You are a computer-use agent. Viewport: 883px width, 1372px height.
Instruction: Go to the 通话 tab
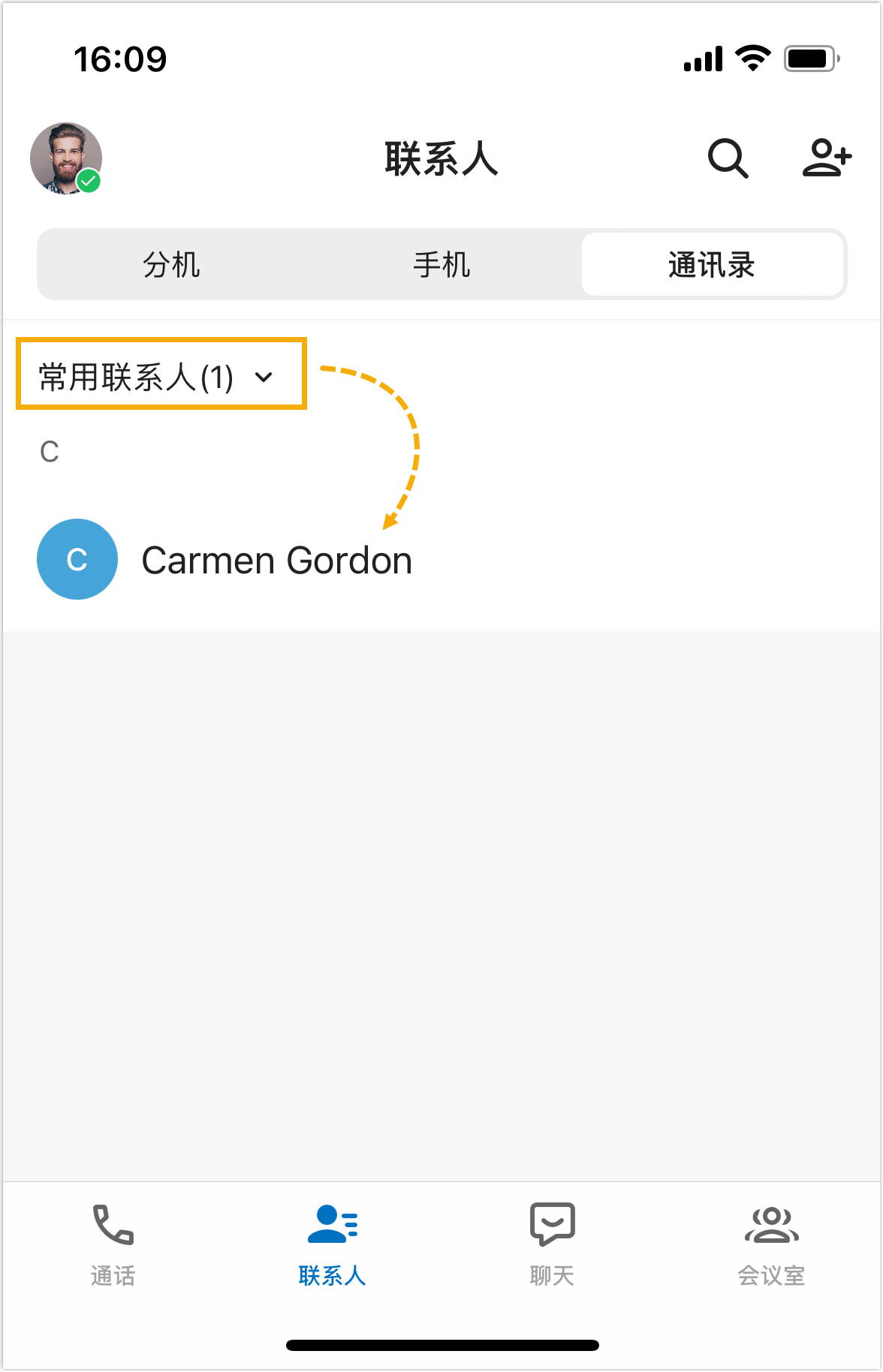(113, 1244)
